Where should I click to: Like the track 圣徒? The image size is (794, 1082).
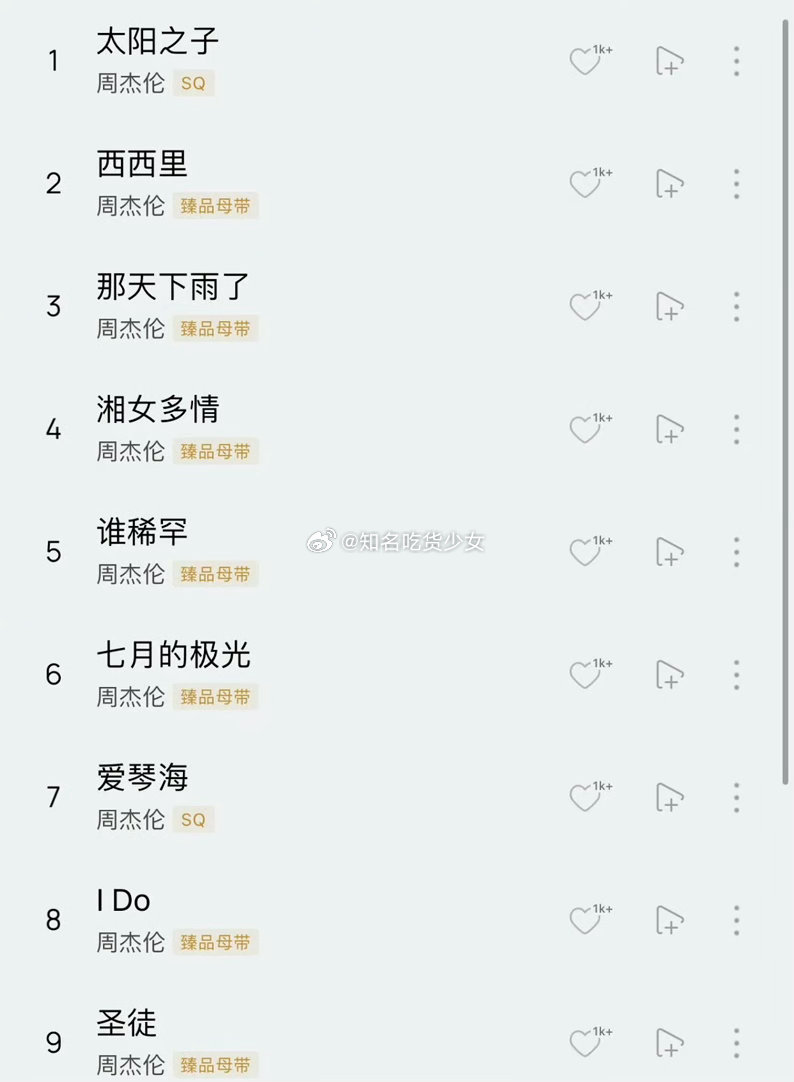pos(585,1043)
